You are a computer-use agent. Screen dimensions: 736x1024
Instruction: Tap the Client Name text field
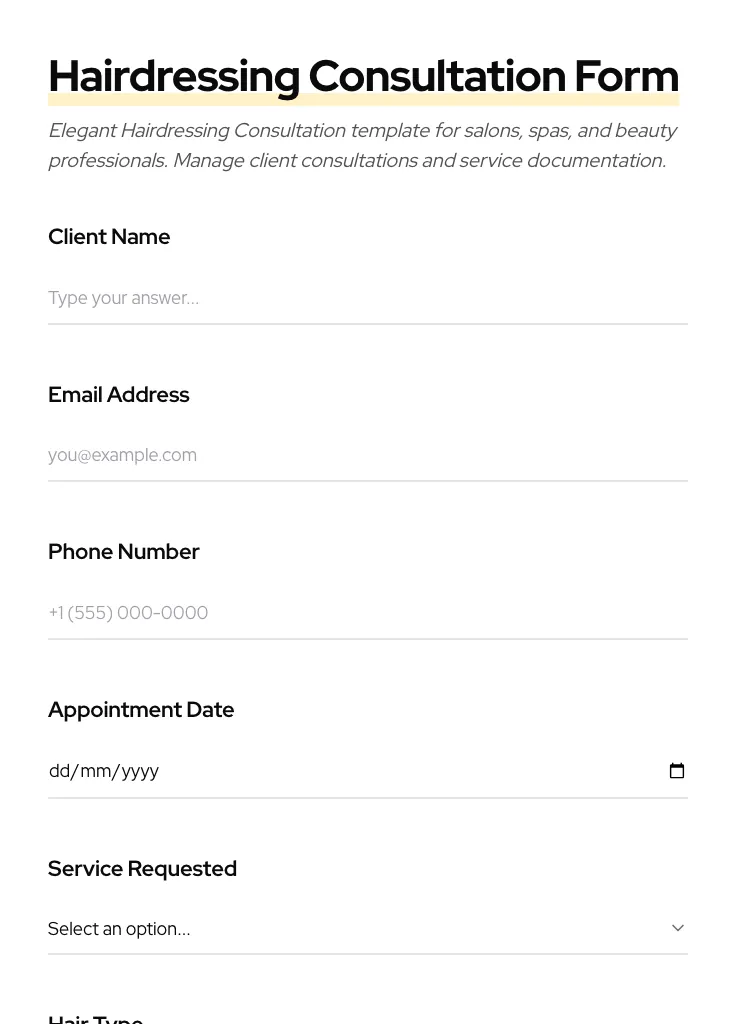click(367, 298)
